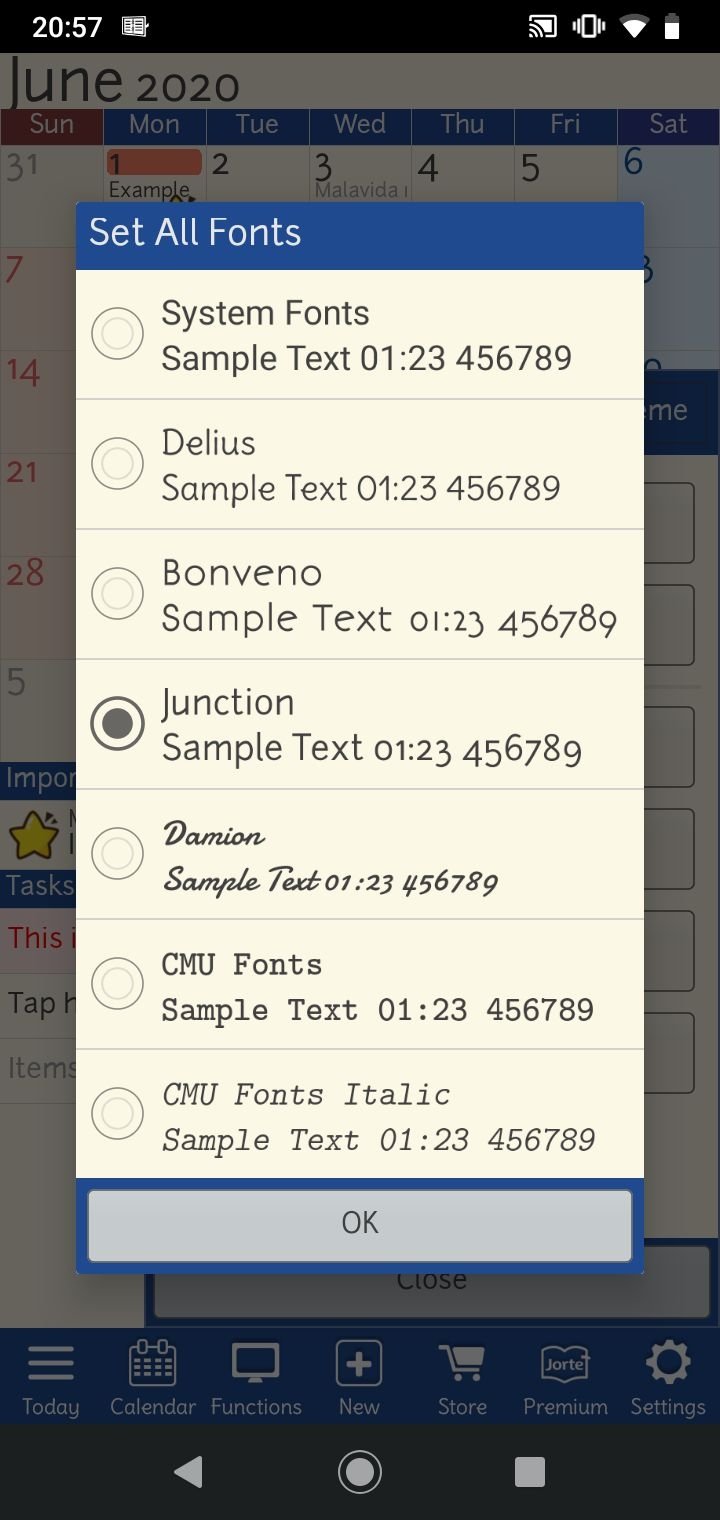Select the System Fonts option
This screenshot has width=720, height=1520.
pyautogui.click(x=360, y=334)
